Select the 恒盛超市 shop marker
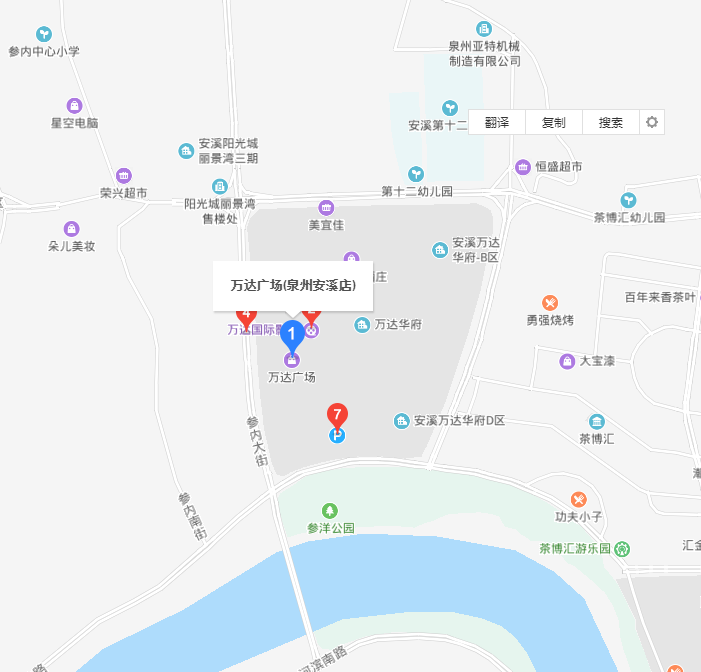The height and width of the screenshot is (672, 701). 522,167
